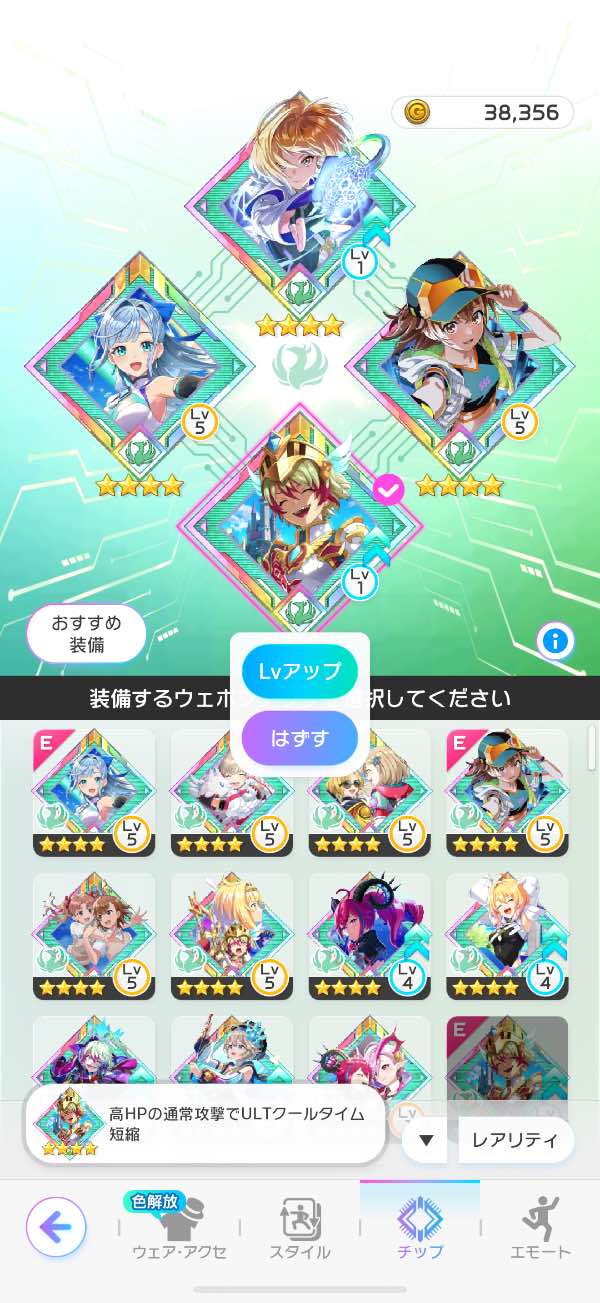This screenshot has height=1303, width=600.
Task: Select the top equipped chip slot
Action: click(297, 200)
